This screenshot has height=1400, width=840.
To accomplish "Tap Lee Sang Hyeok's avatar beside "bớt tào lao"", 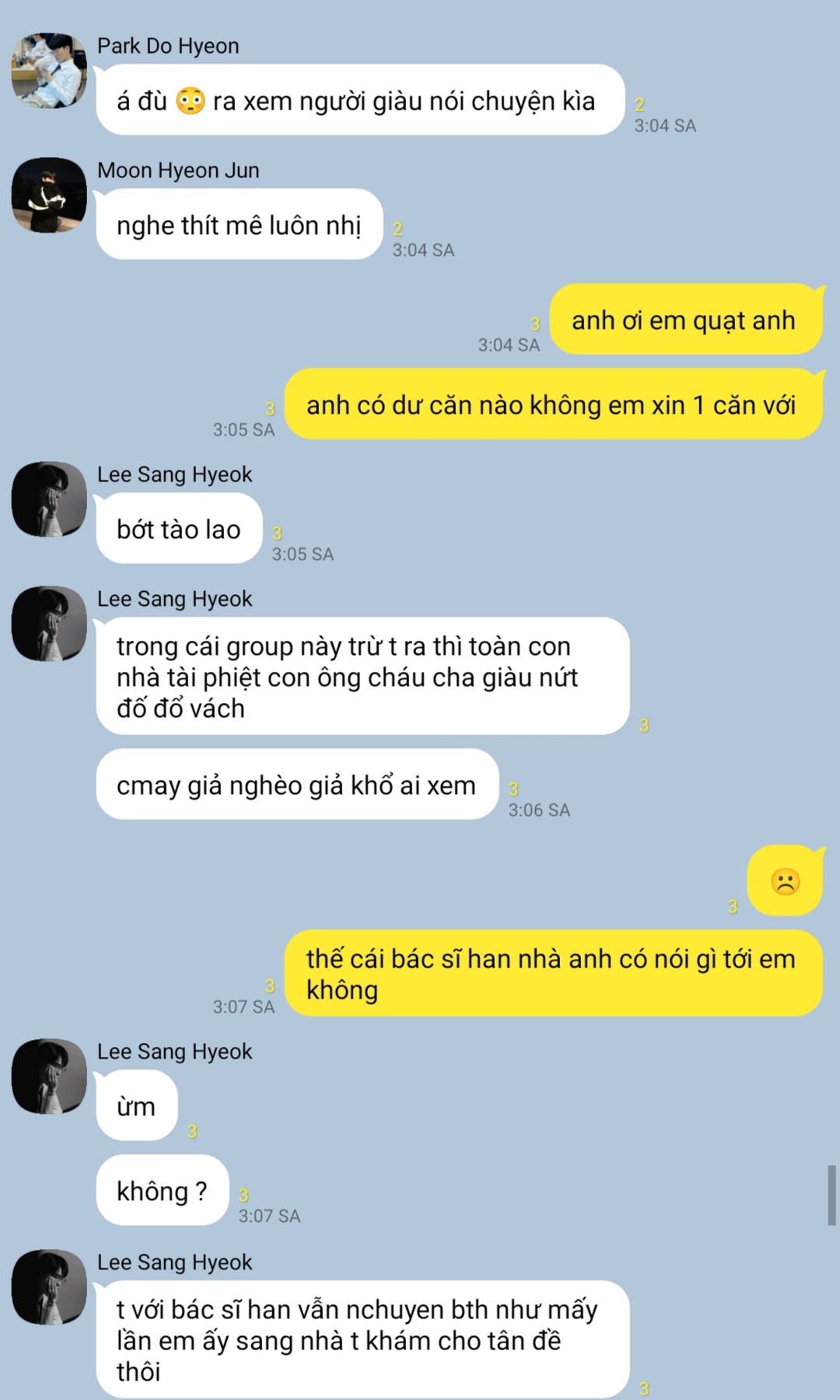I will (49, 499).
